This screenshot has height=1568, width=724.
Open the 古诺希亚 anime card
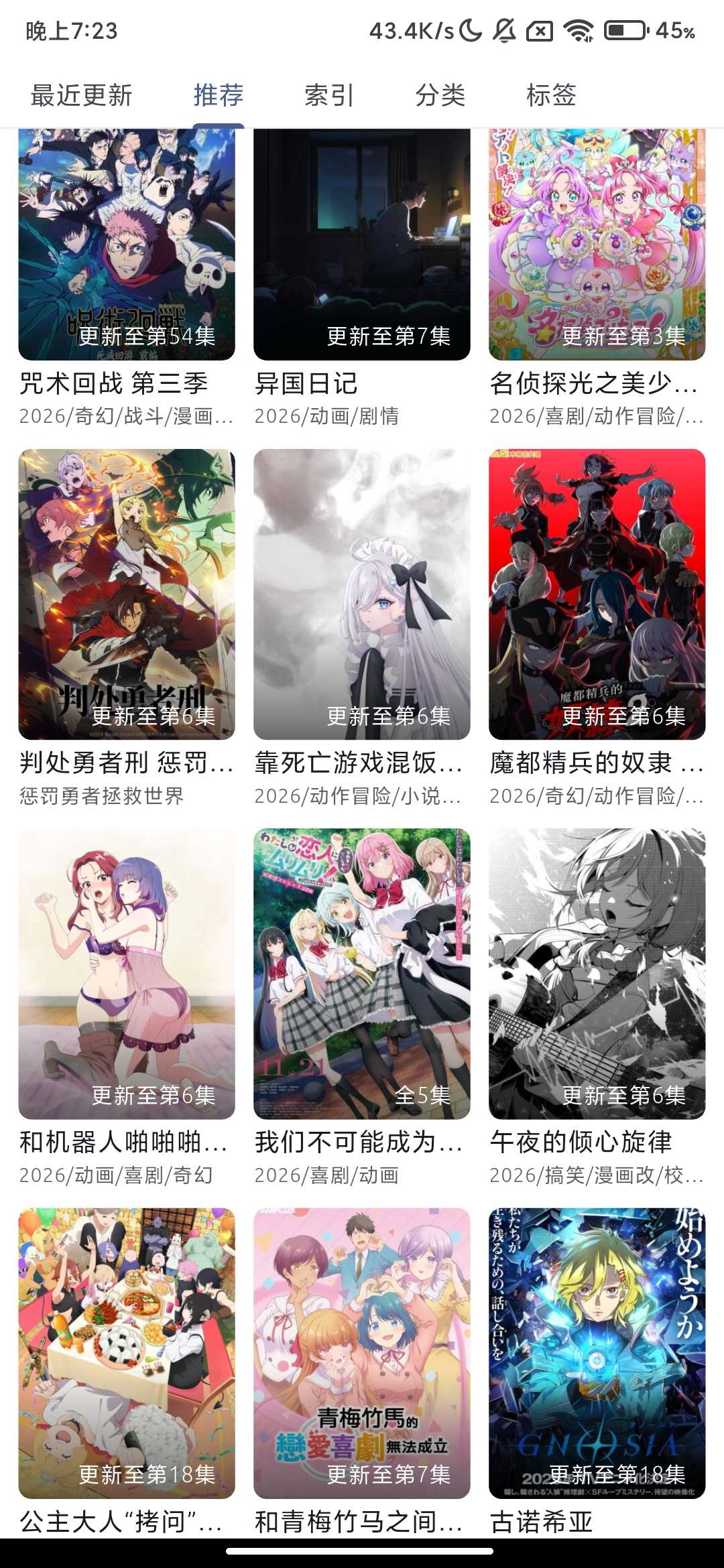point(597,1352)
